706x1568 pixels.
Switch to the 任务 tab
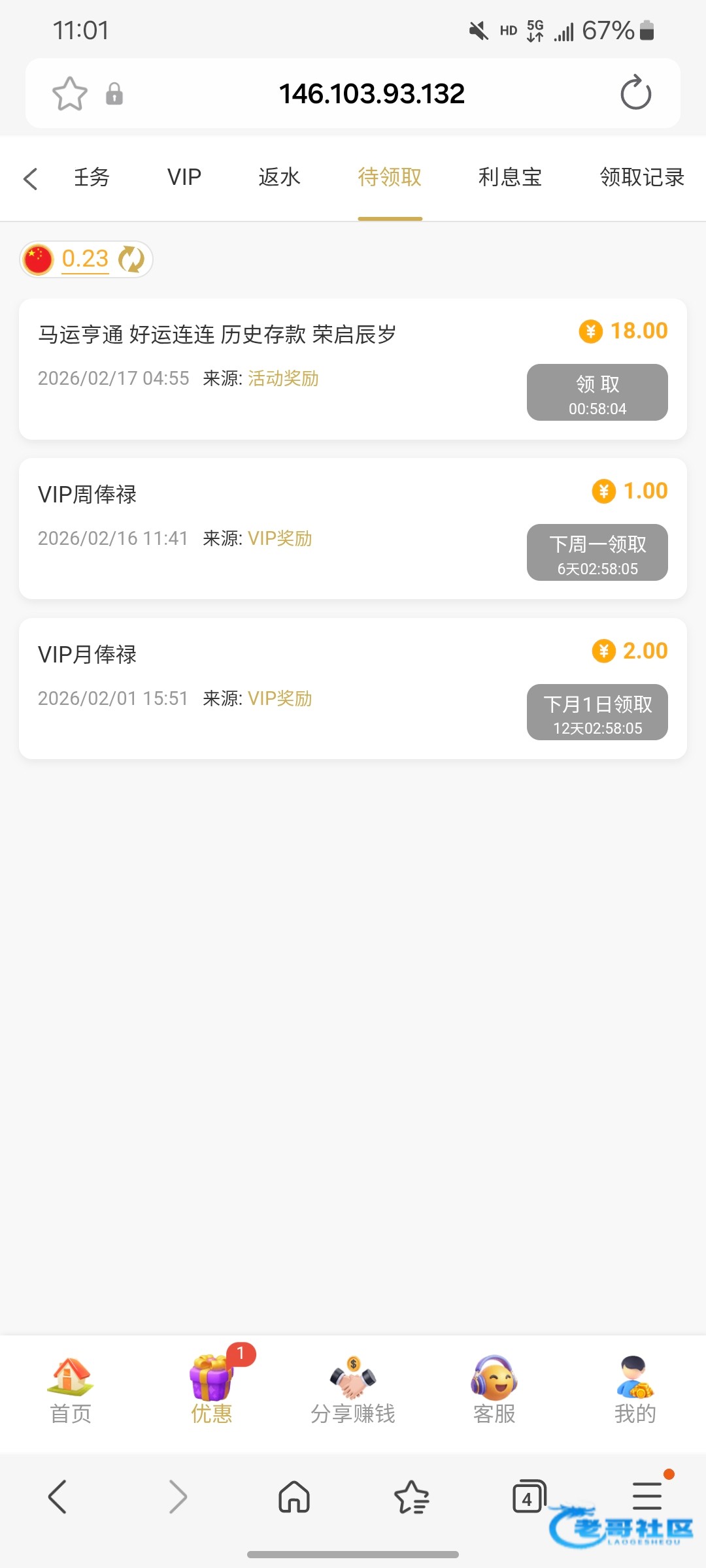point(92,178)
